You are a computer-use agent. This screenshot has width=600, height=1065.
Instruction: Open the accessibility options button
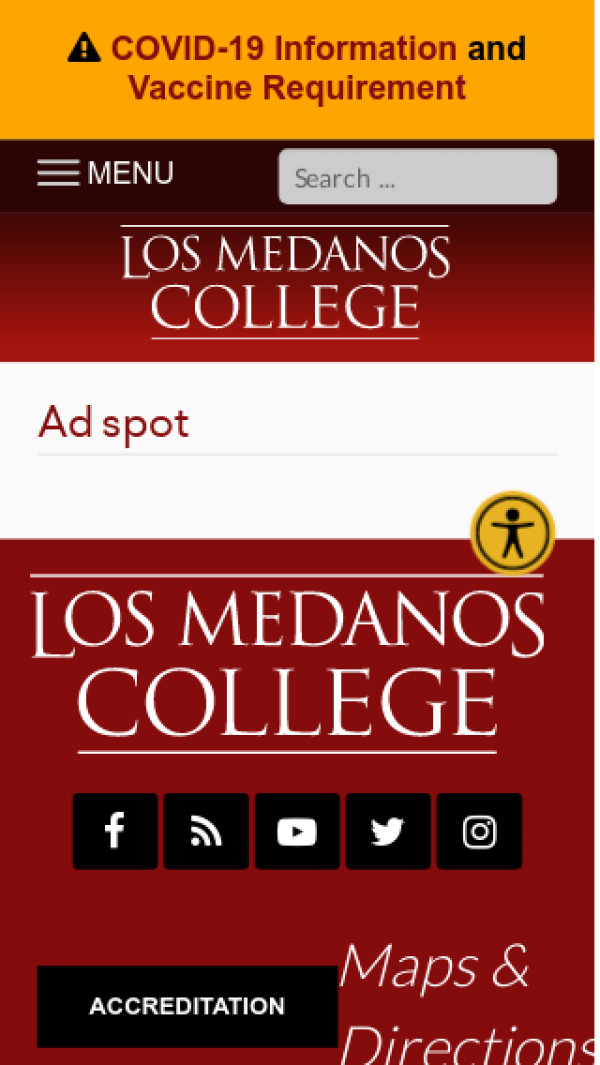pyautogui.click(x=512, y=532)
